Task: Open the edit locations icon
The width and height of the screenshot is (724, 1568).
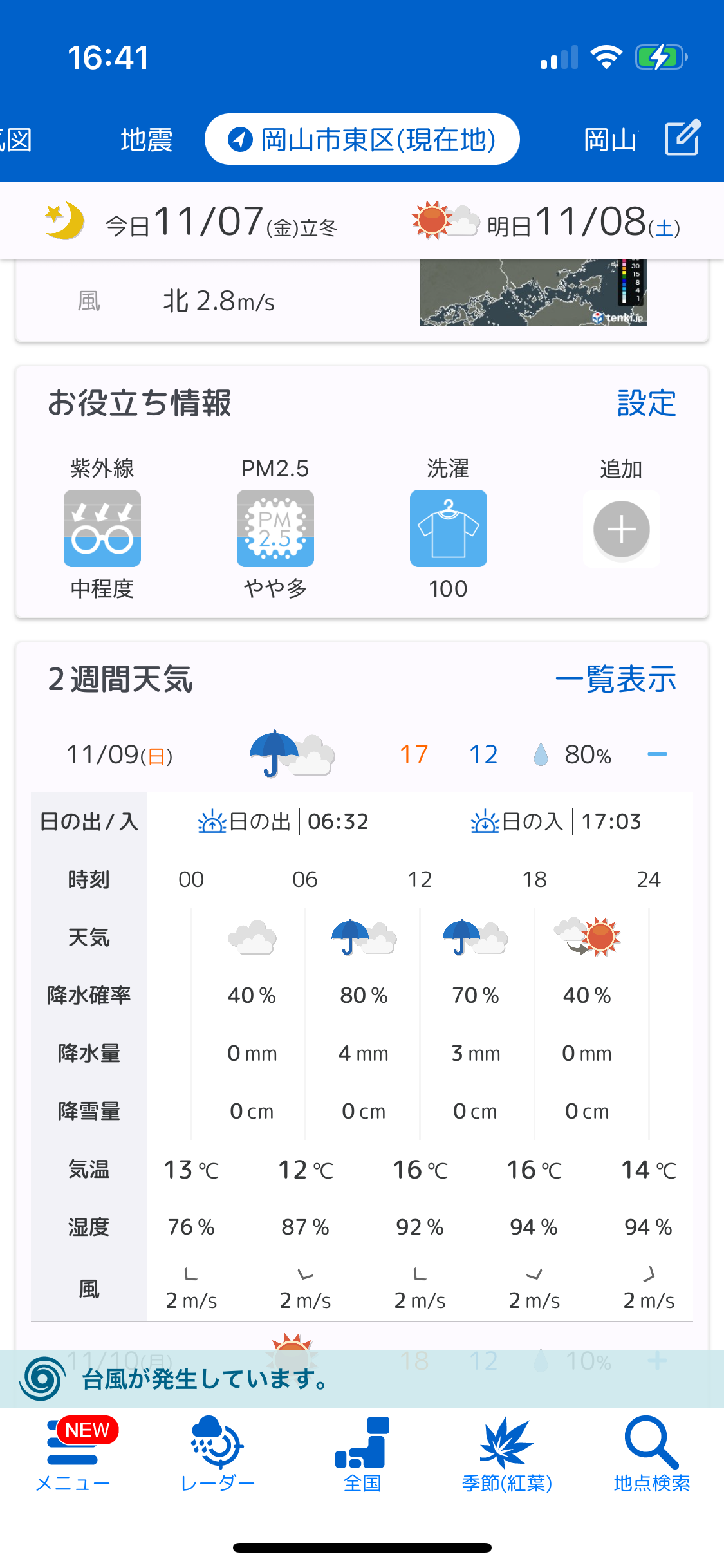Action: coord(682,138)
